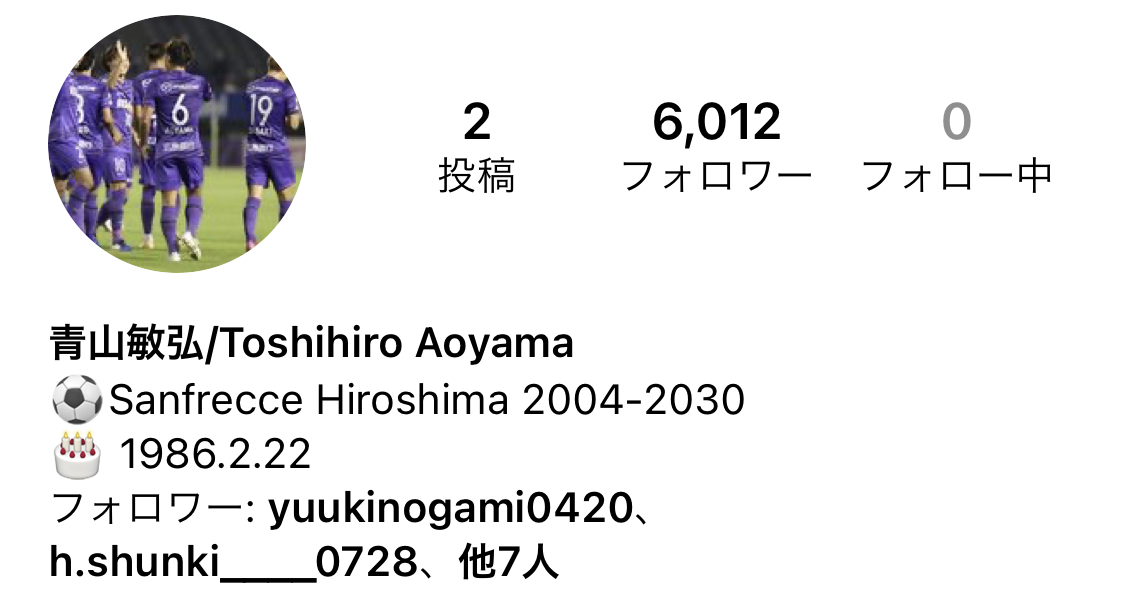
Task: Open the profile picture
Action: coord(176,143)
